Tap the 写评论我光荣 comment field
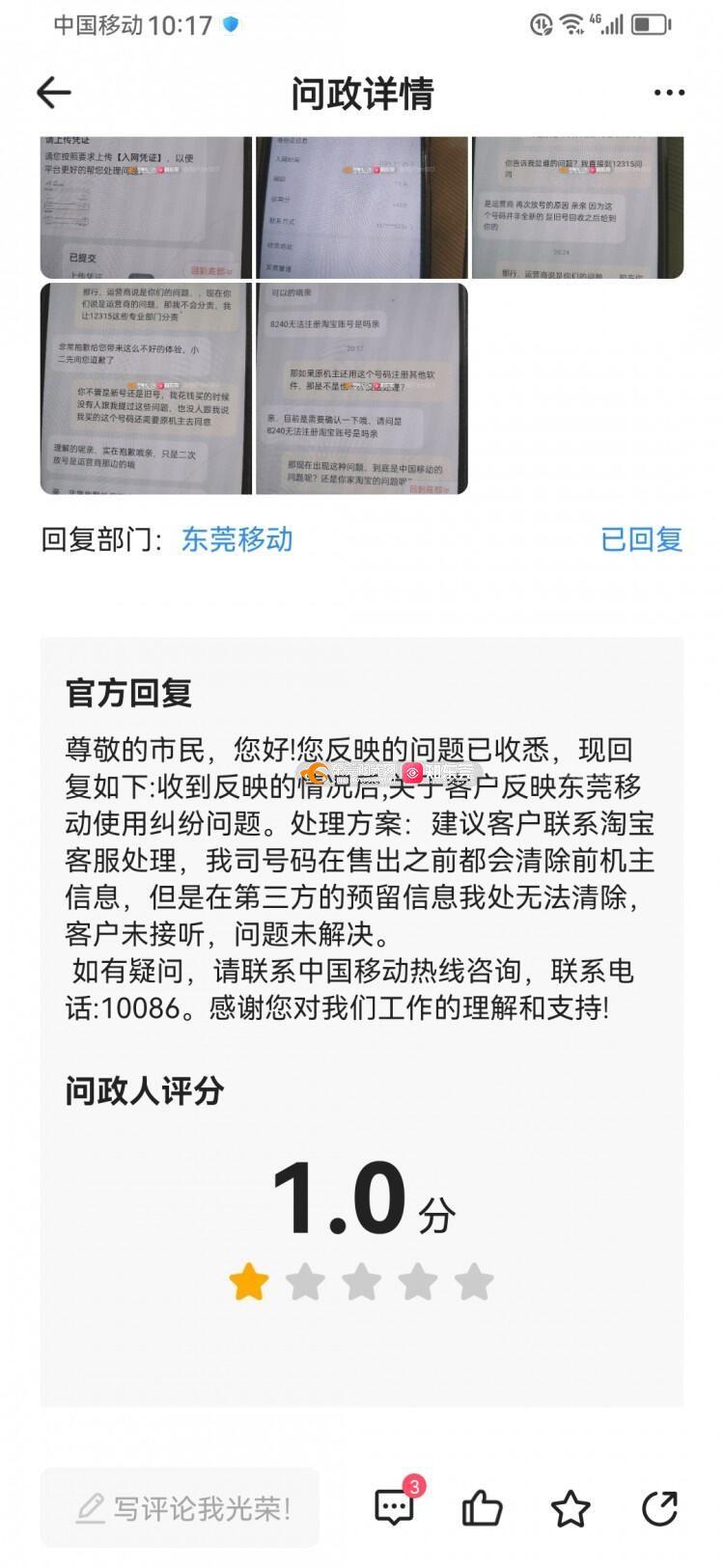724x1568 pixels. pos(181,1508)
